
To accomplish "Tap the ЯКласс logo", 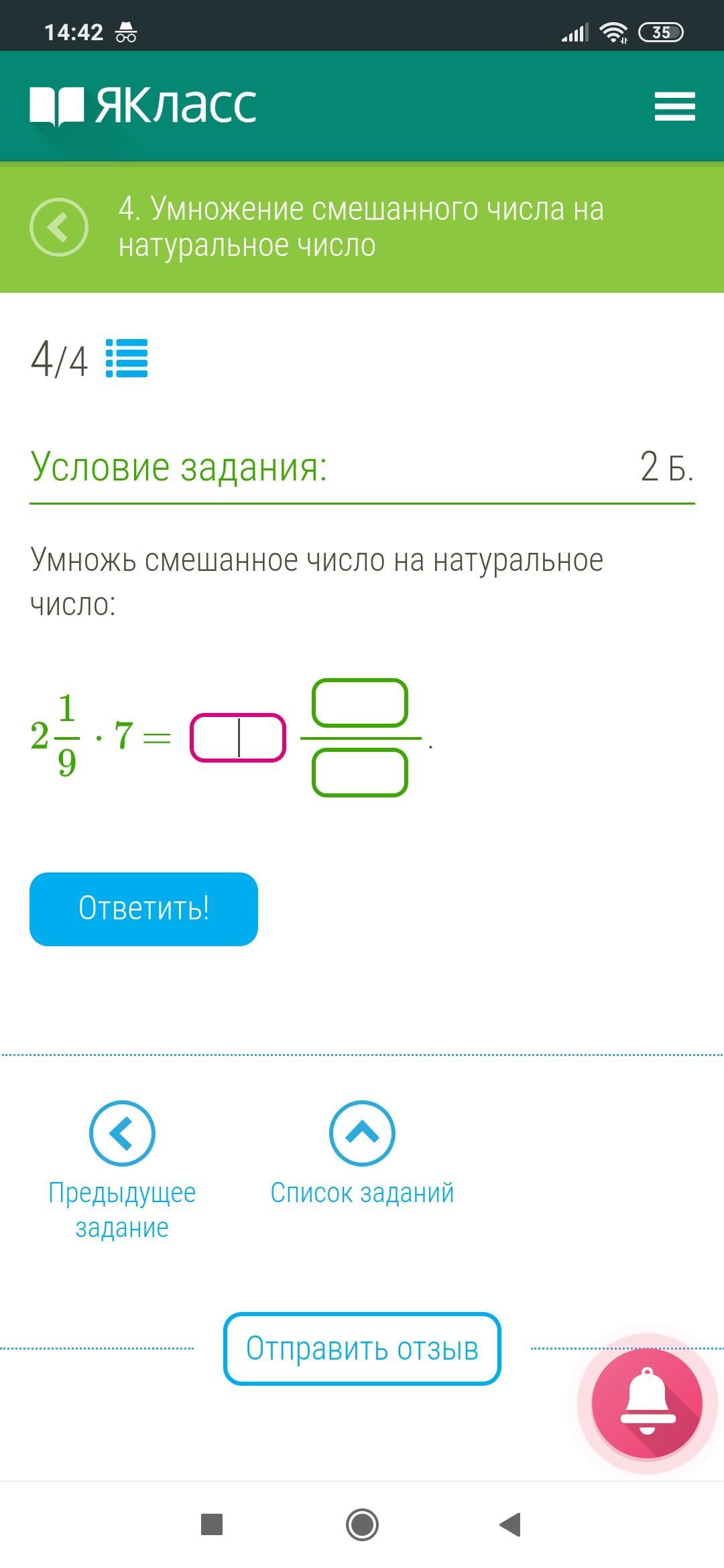I will [x=143, y=106].
